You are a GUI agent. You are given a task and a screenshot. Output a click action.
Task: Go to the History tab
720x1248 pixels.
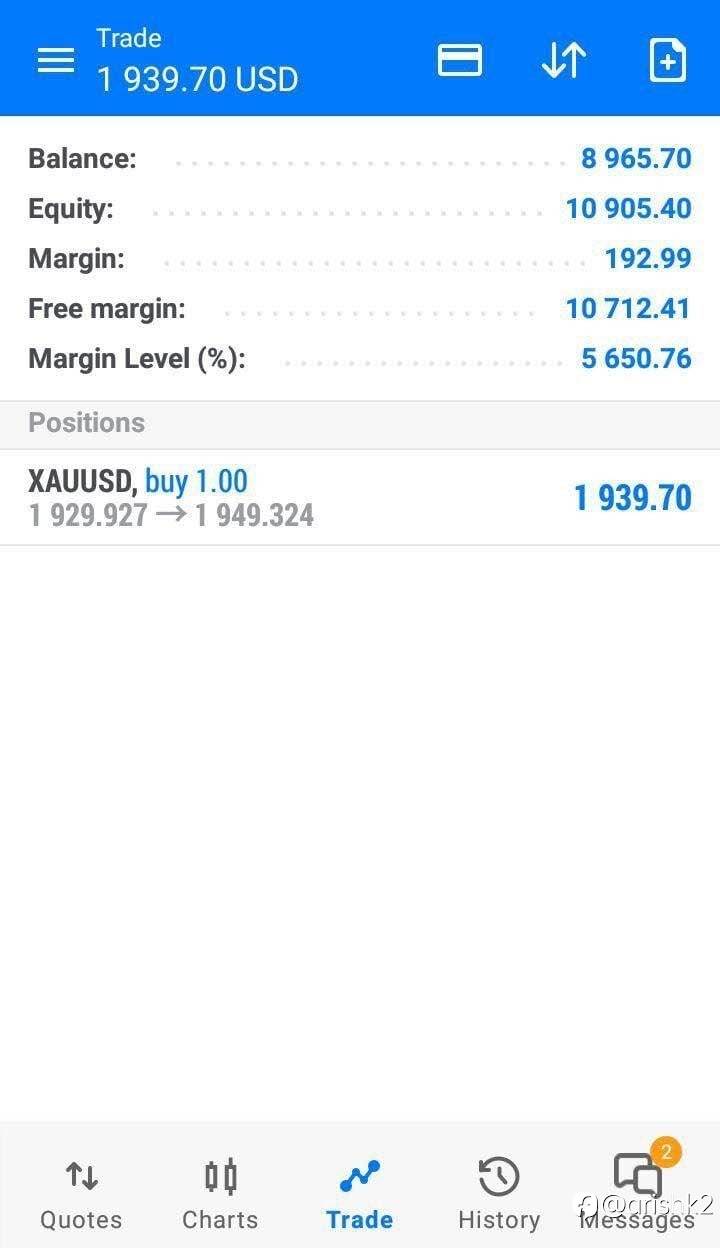coord(499,1194)
